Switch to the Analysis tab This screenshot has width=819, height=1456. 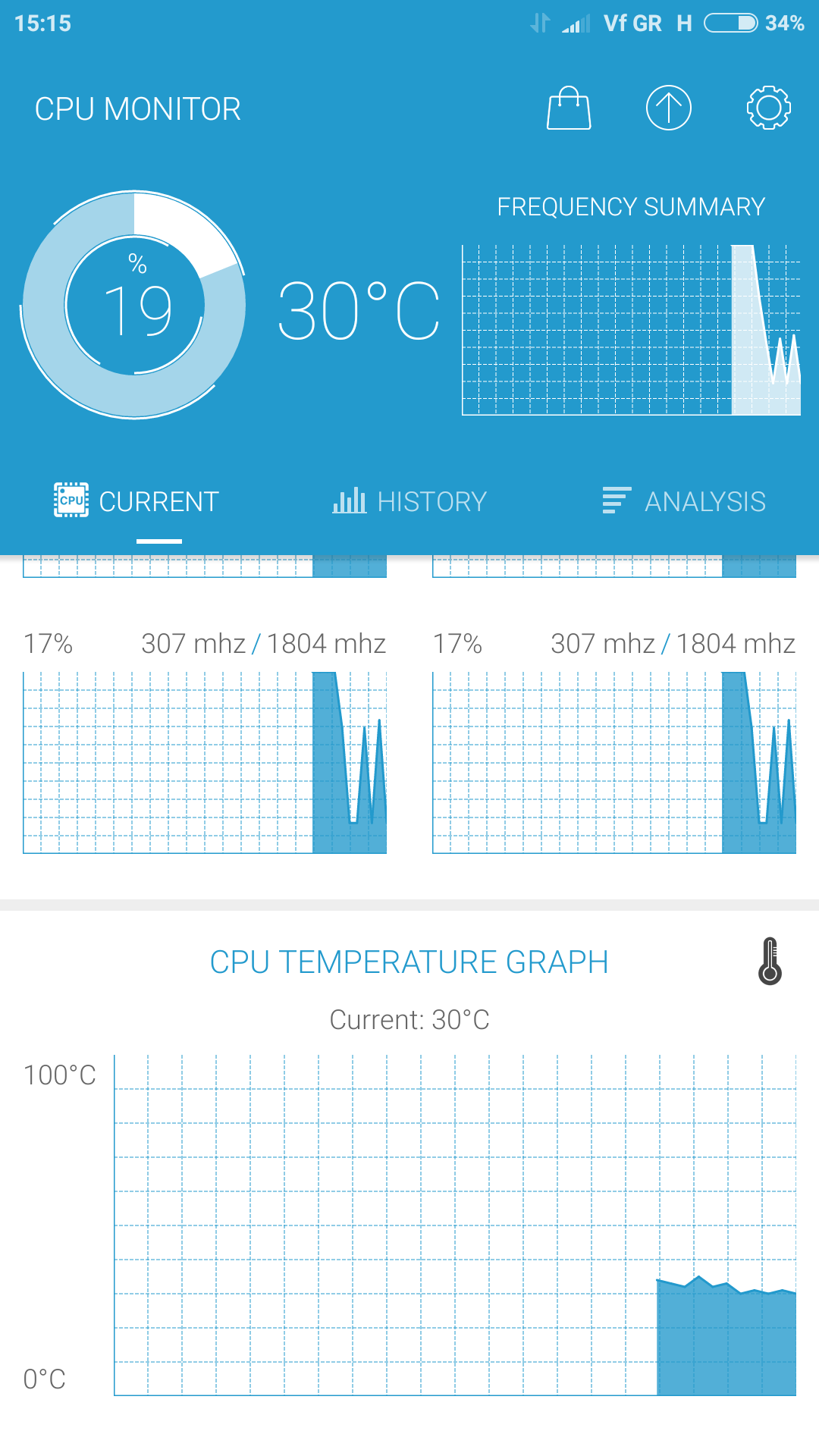click(684, 501)
